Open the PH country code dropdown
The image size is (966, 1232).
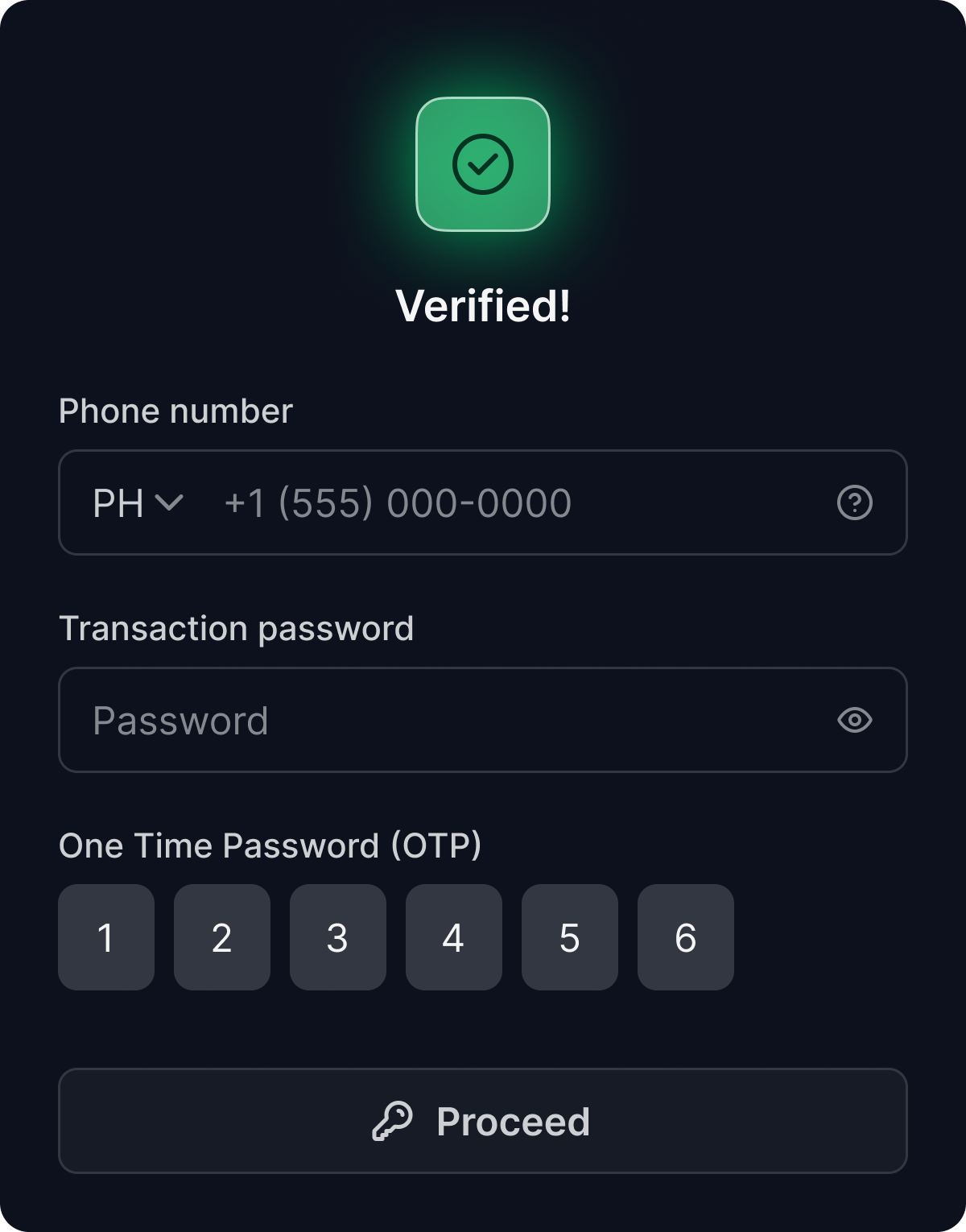pyautogui.click(x=138, y=503)
